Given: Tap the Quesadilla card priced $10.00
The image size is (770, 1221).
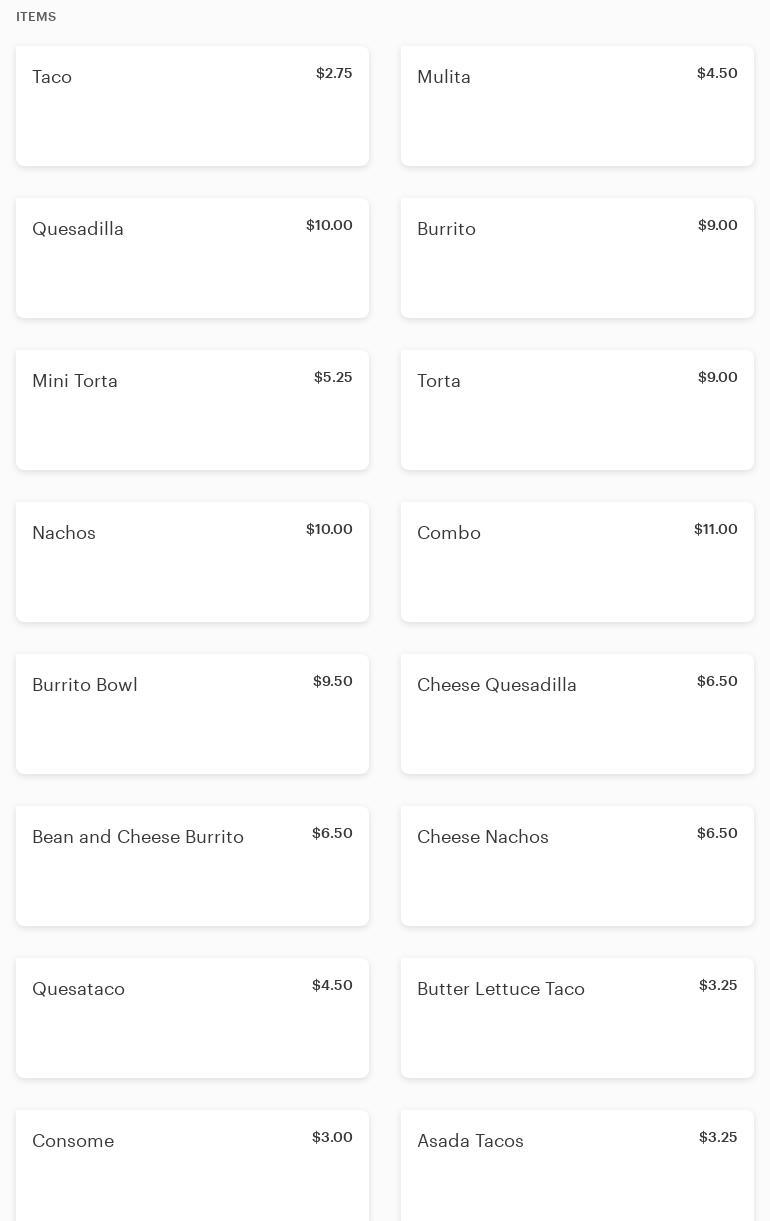Looking at the screenshot, I should (192, 258).
